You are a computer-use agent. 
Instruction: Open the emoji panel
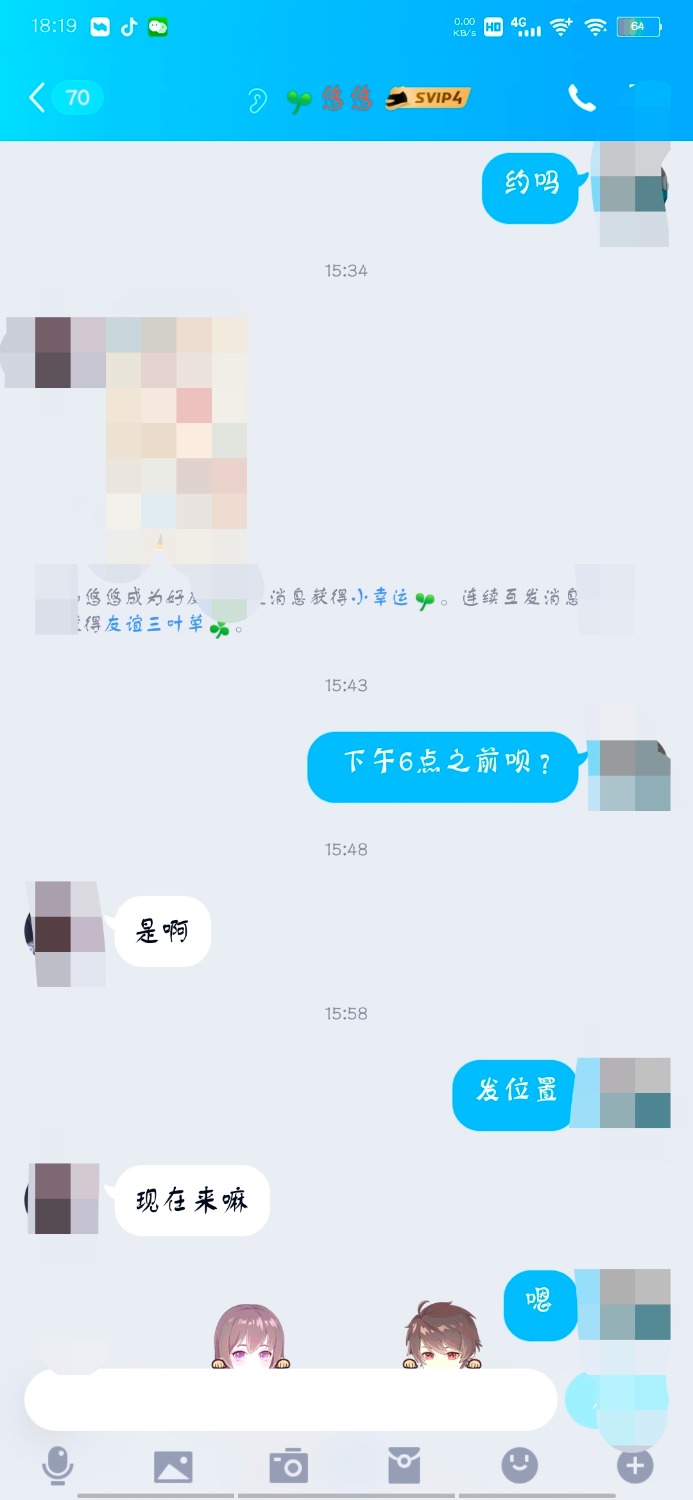519,1466
